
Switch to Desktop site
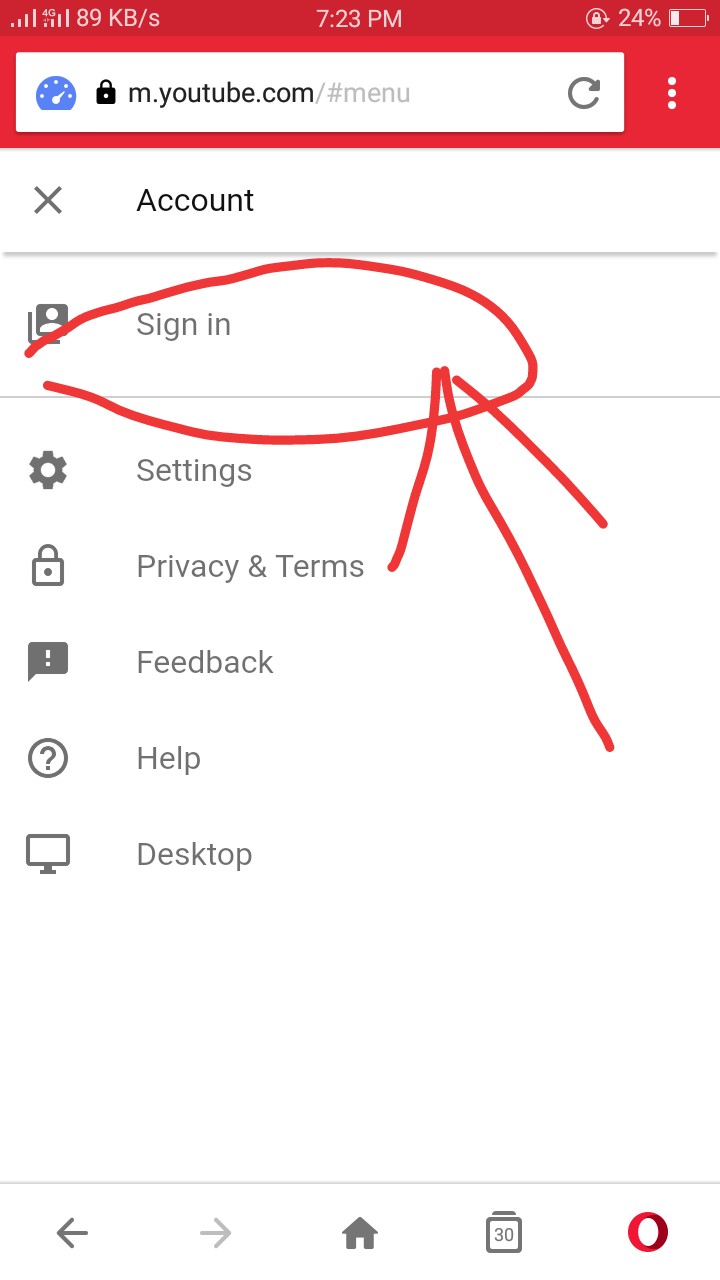[194, 854]
